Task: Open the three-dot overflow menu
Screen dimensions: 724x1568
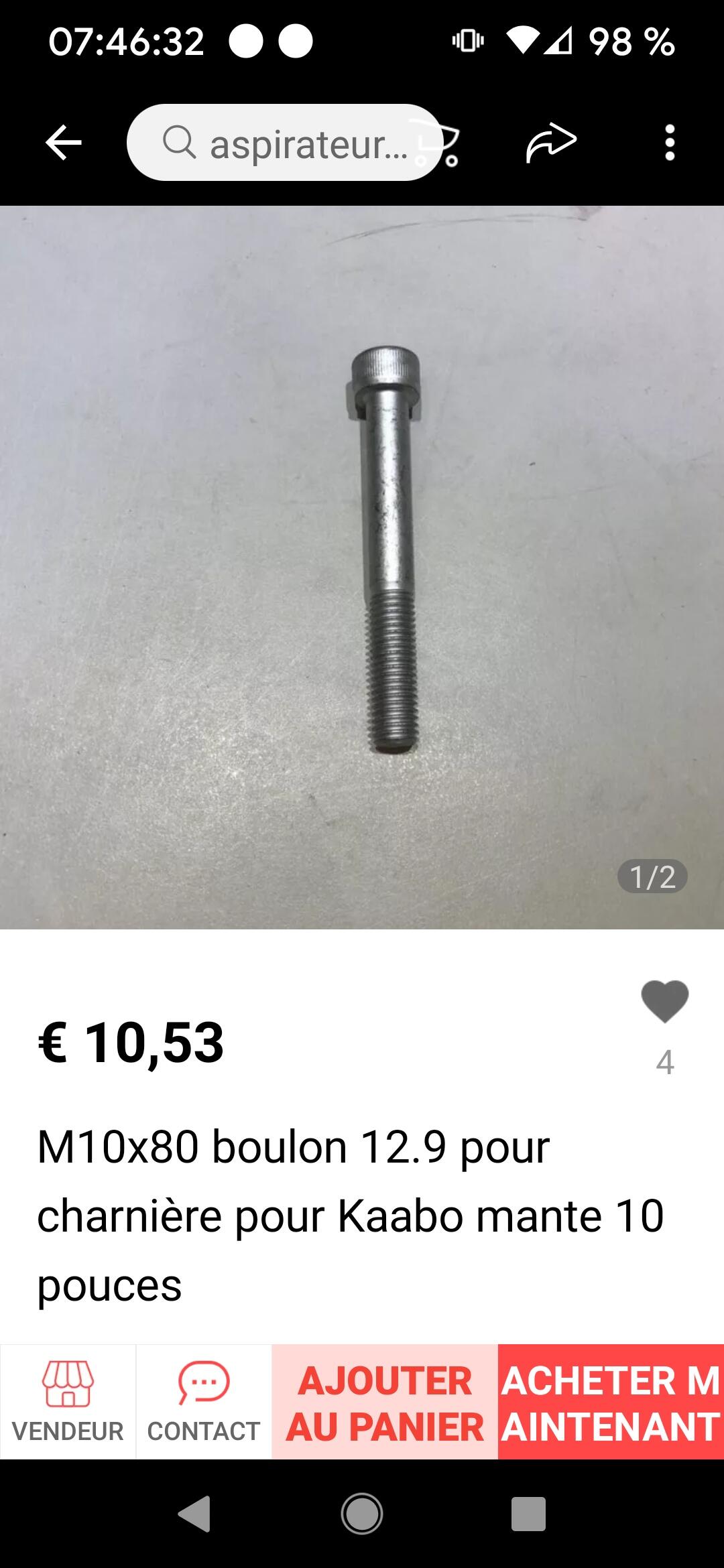Action: click(670, 143)
